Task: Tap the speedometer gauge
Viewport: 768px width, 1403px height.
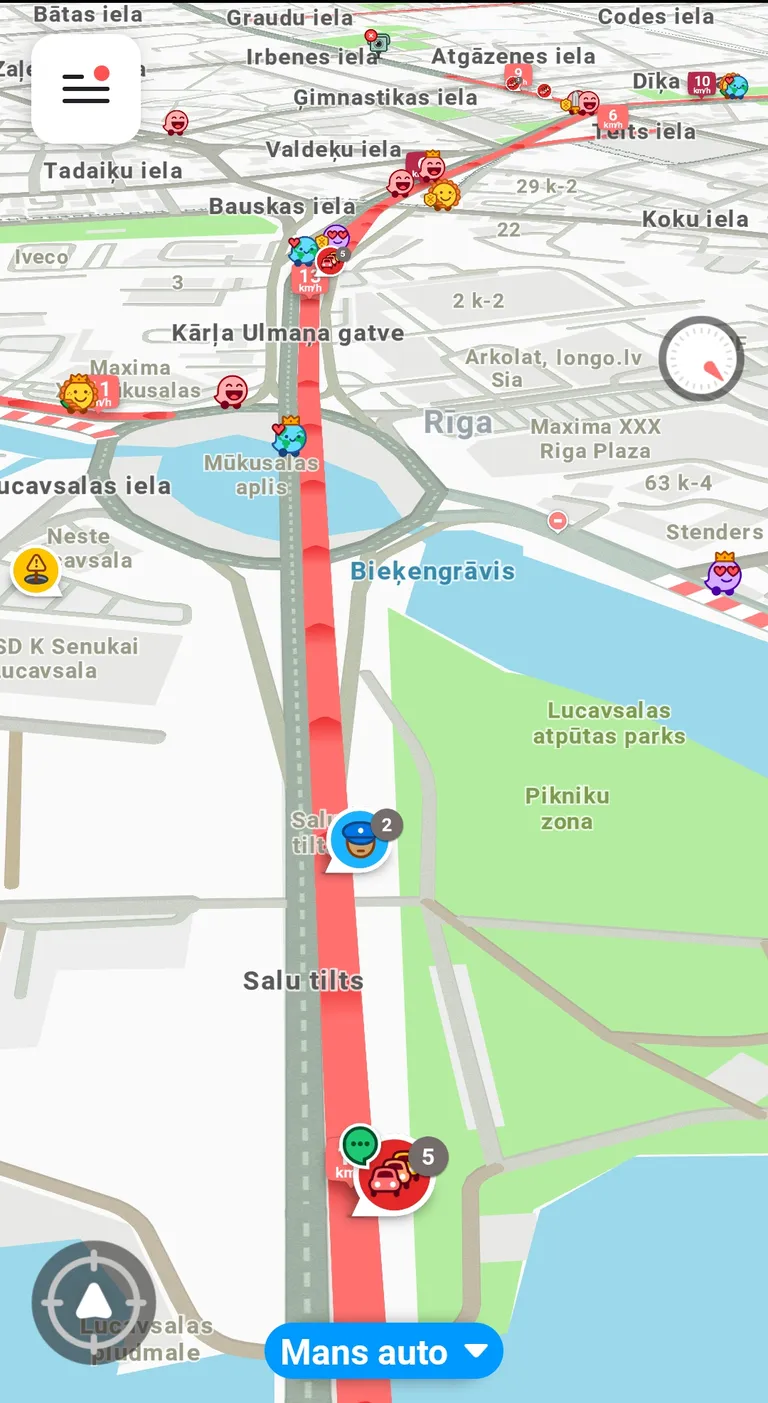Action: (x=701, y=359)
